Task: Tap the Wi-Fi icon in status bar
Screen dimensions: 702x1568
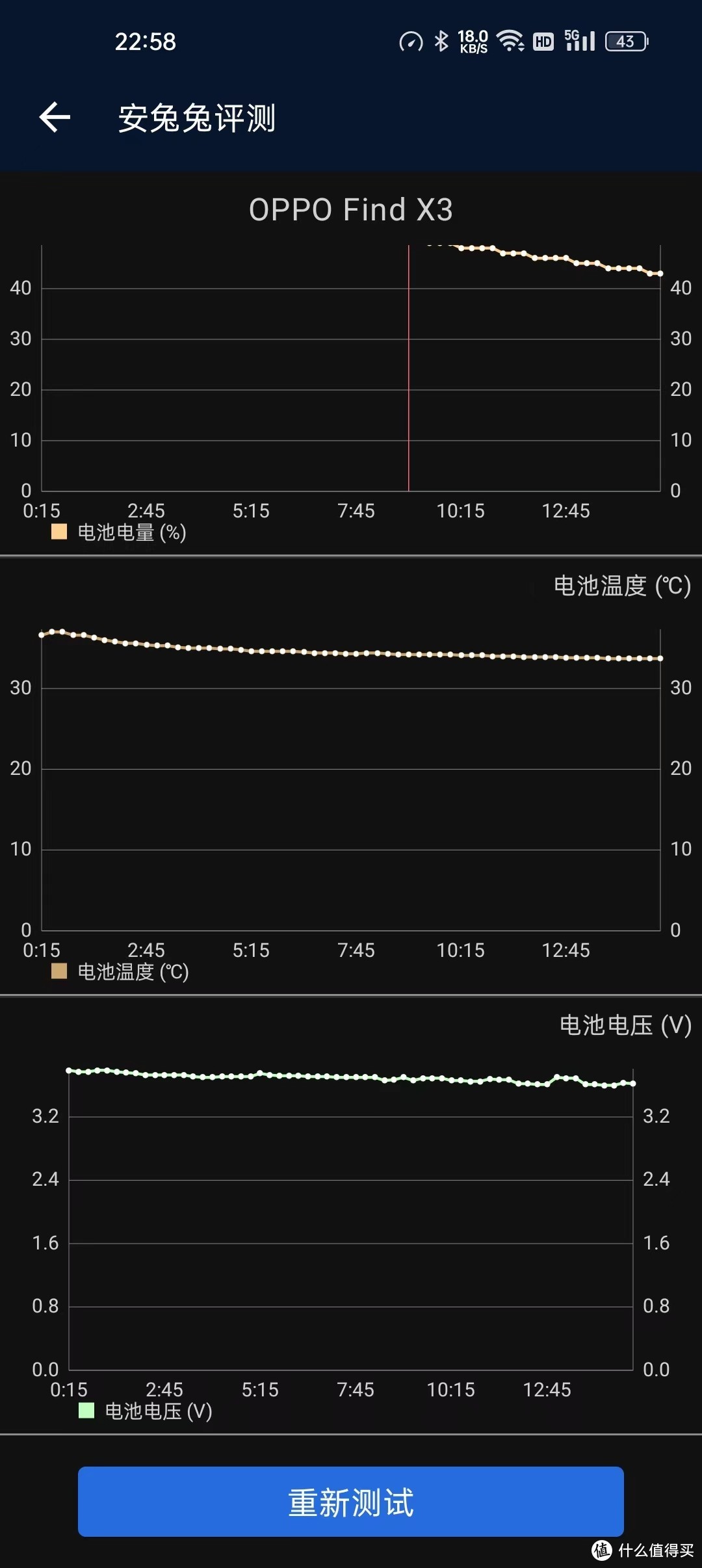Action: coord(509,42)
